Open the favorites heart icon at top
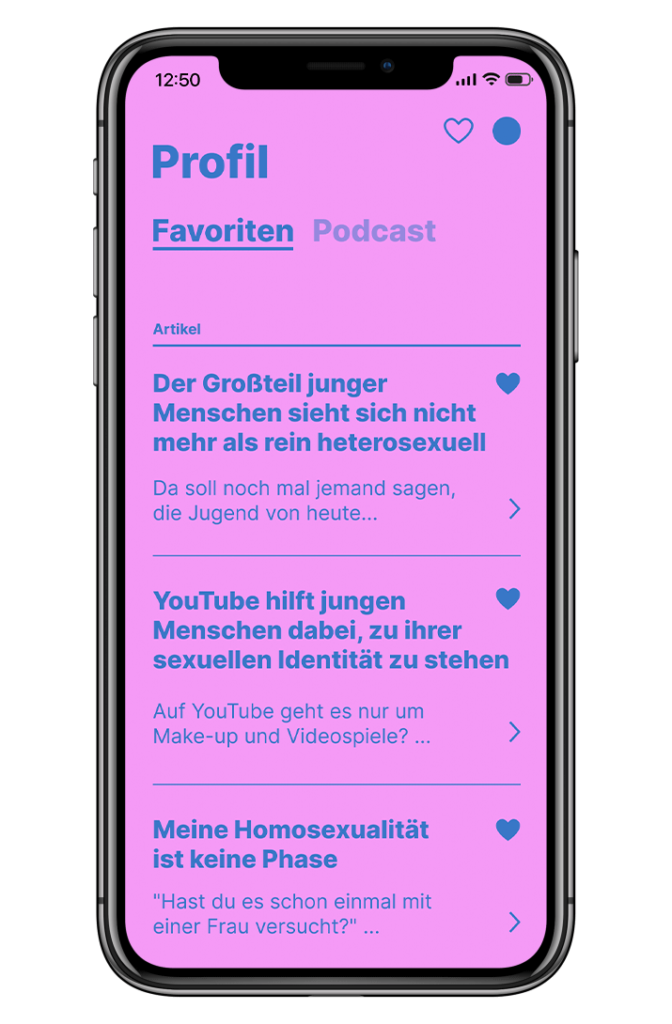This screenshot has height=1024, width=672. [x=458, y=131]
